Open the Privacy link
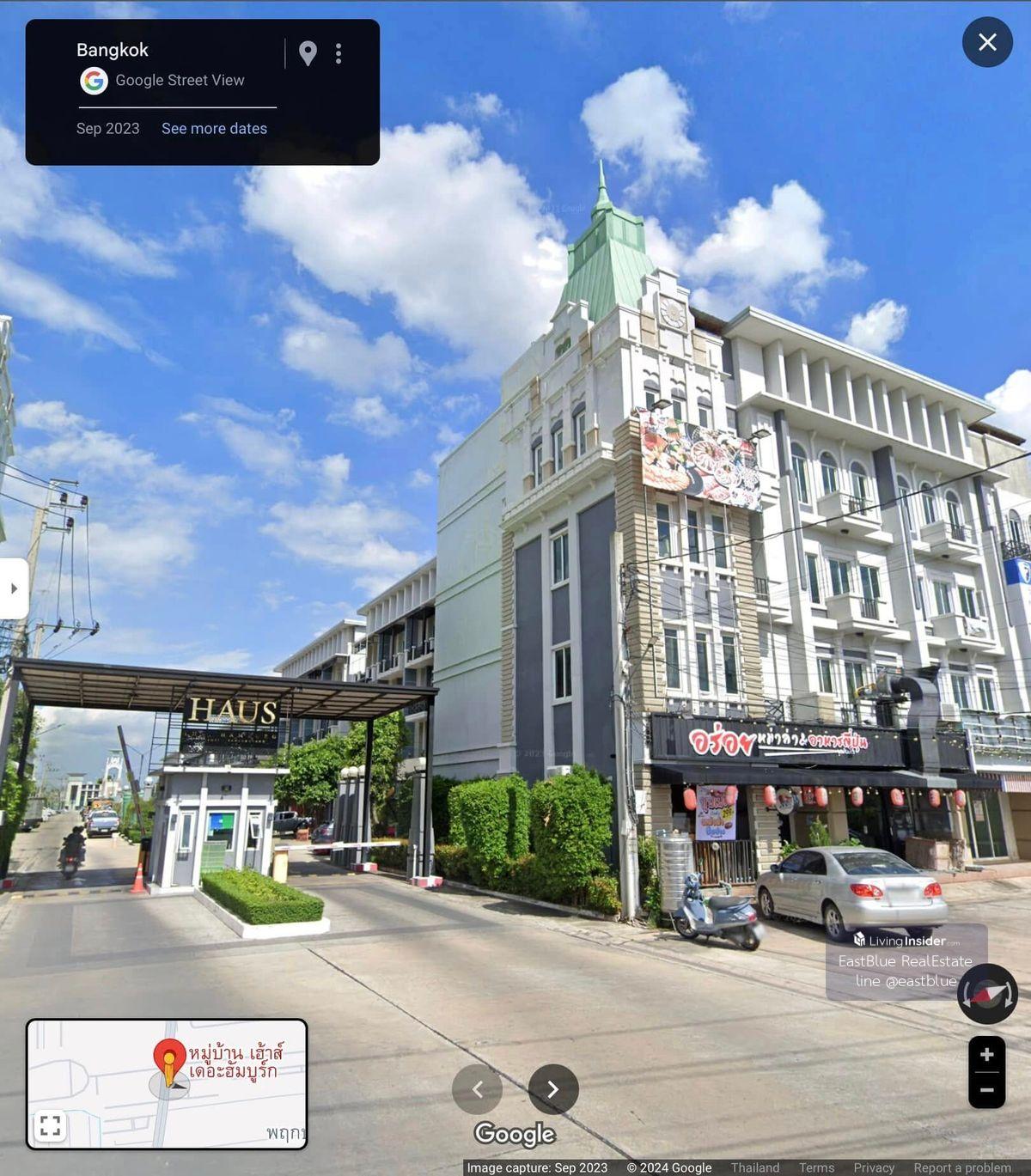The image size is (1031, 1176). 874,1167
